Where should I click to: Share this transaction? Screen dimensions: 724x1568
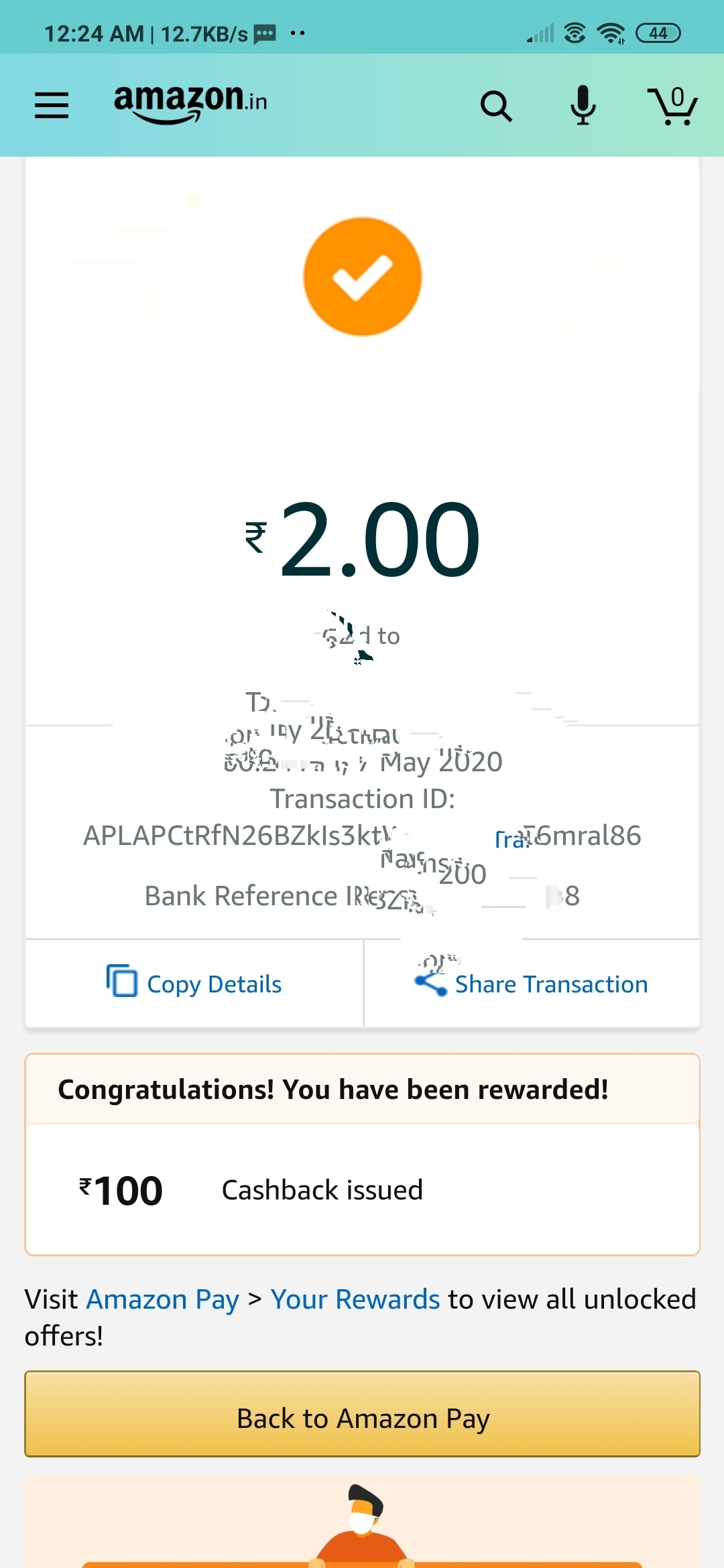pyautogui.click(x=532, y=984)
